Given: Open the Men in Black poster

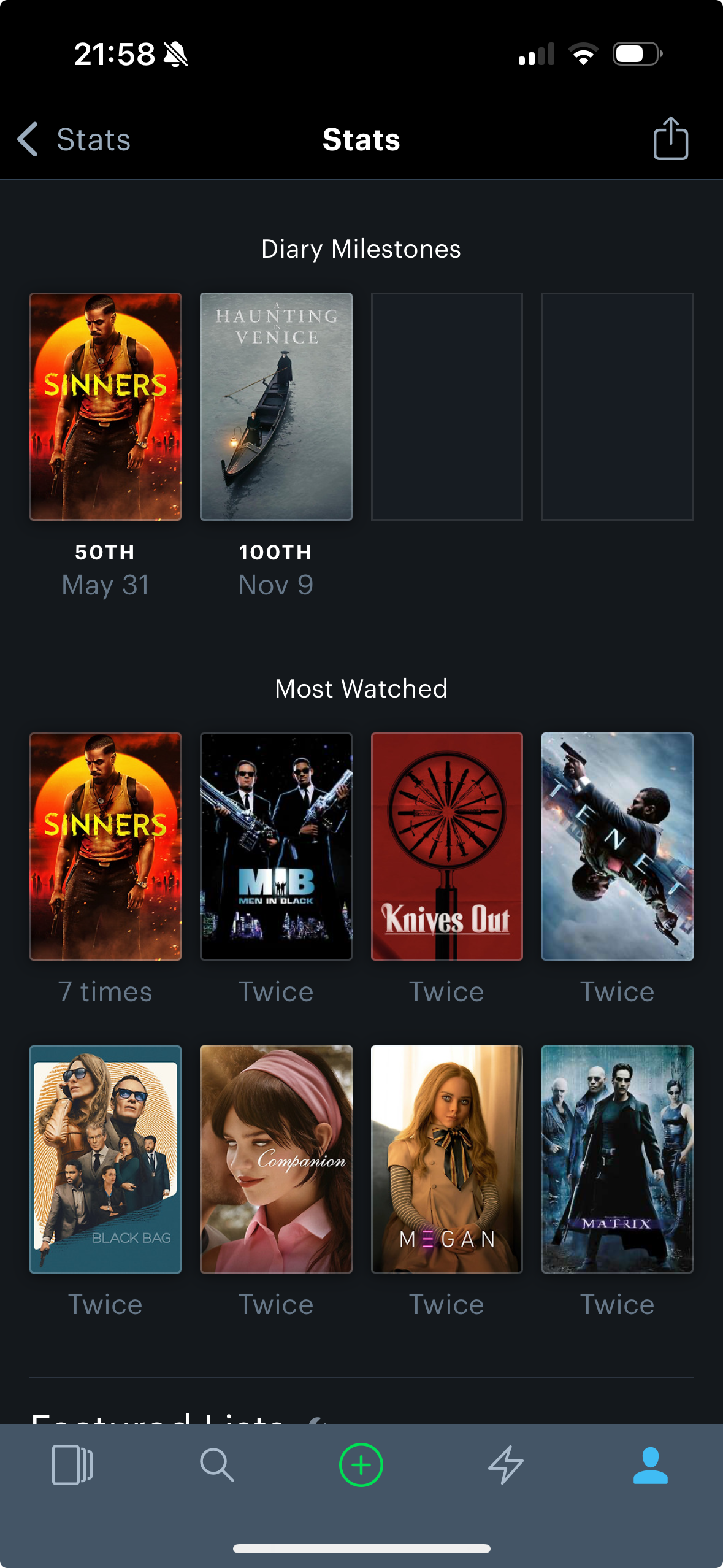Looking at the screenshot, I should click(x=276, y=847).
